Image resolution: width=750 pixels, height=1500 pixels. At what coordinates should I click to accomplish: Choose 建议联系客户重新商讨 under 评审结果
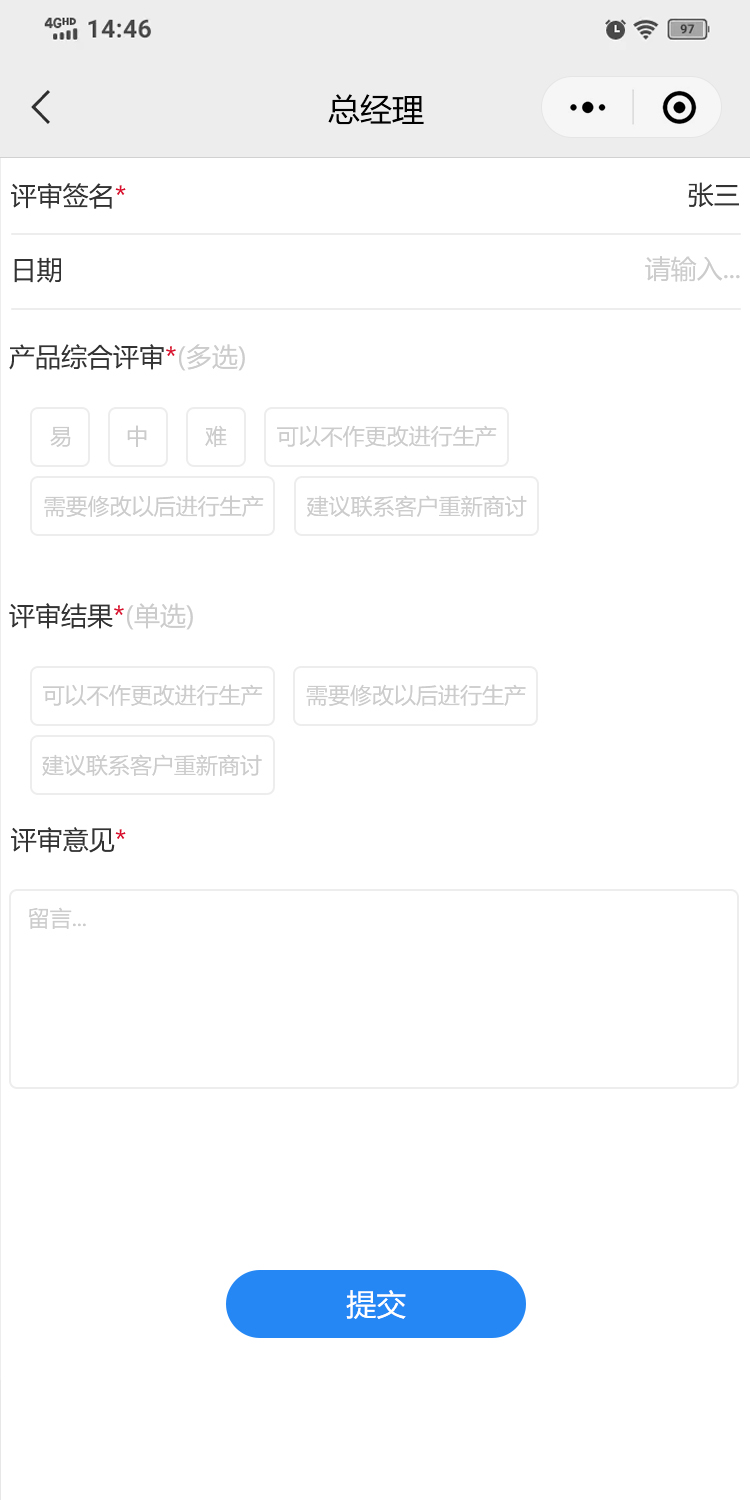click(152, 765)
